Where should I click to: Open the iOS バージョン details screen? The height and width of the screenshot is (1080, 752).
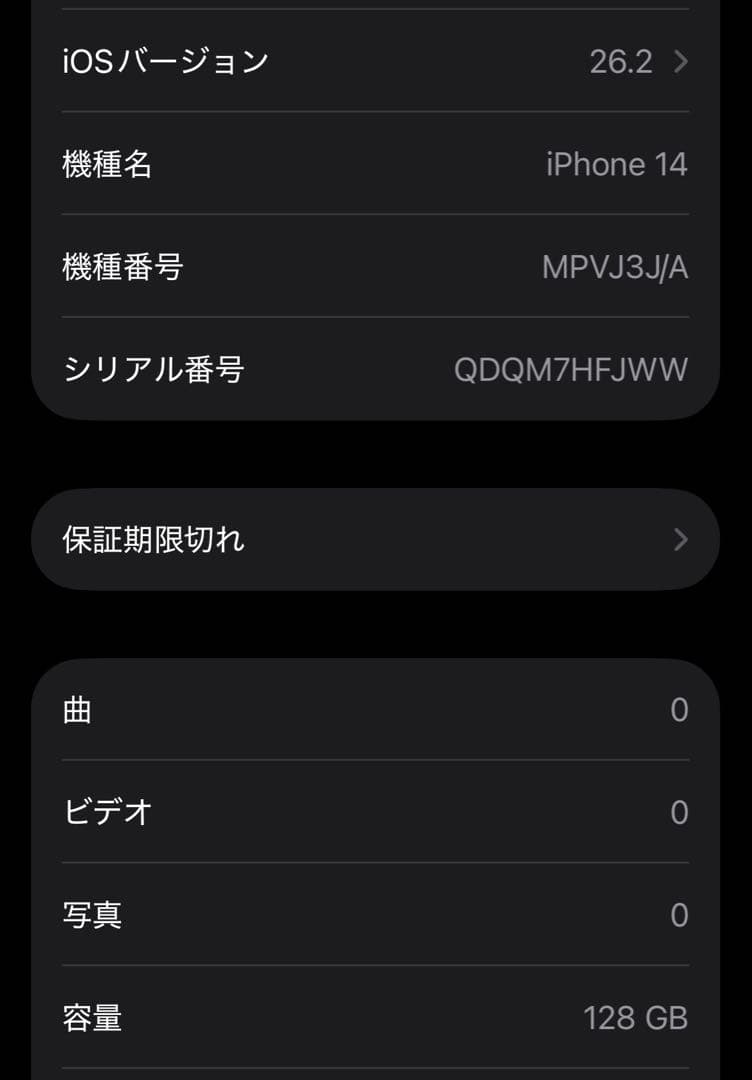coord(375,61)
